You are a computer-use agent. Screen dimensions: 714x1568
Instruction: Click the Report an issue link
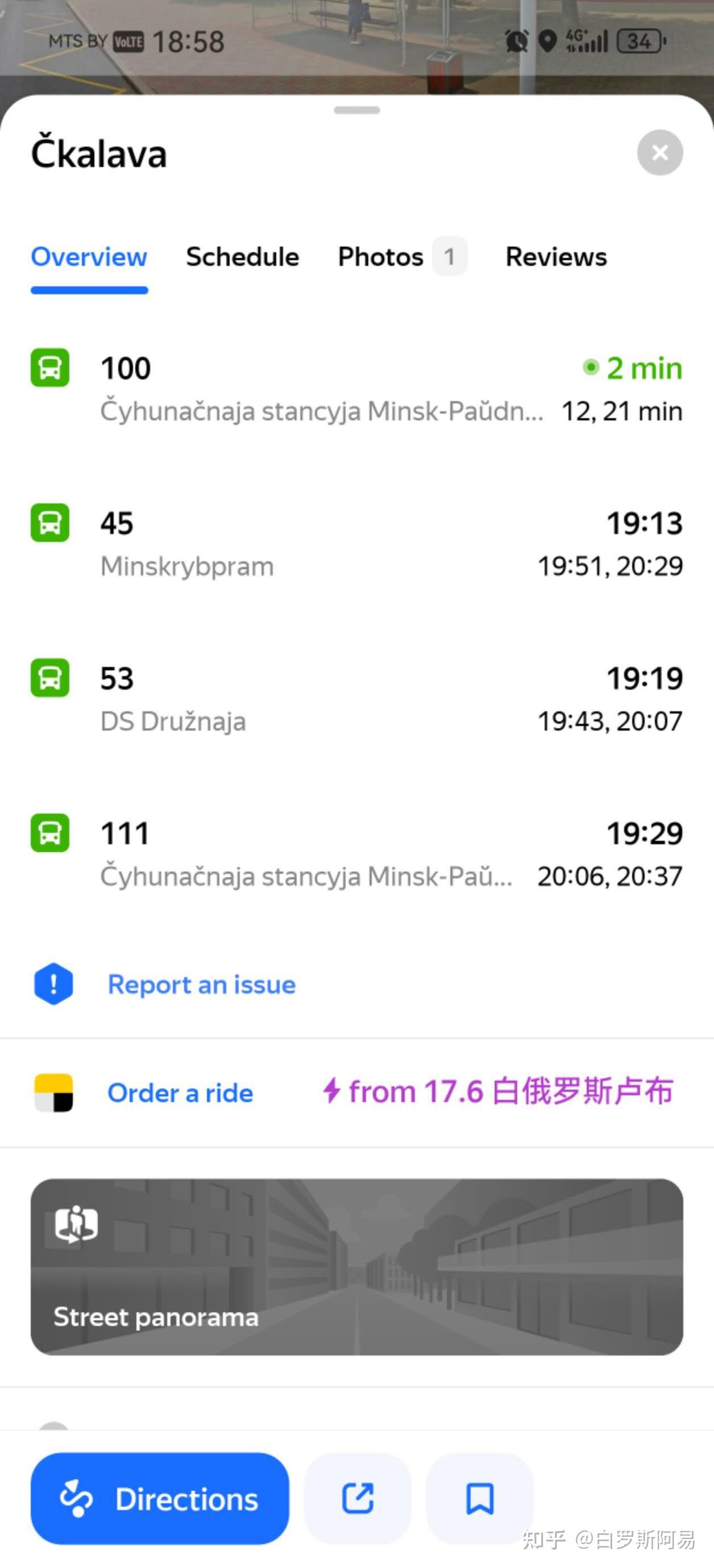202,983
